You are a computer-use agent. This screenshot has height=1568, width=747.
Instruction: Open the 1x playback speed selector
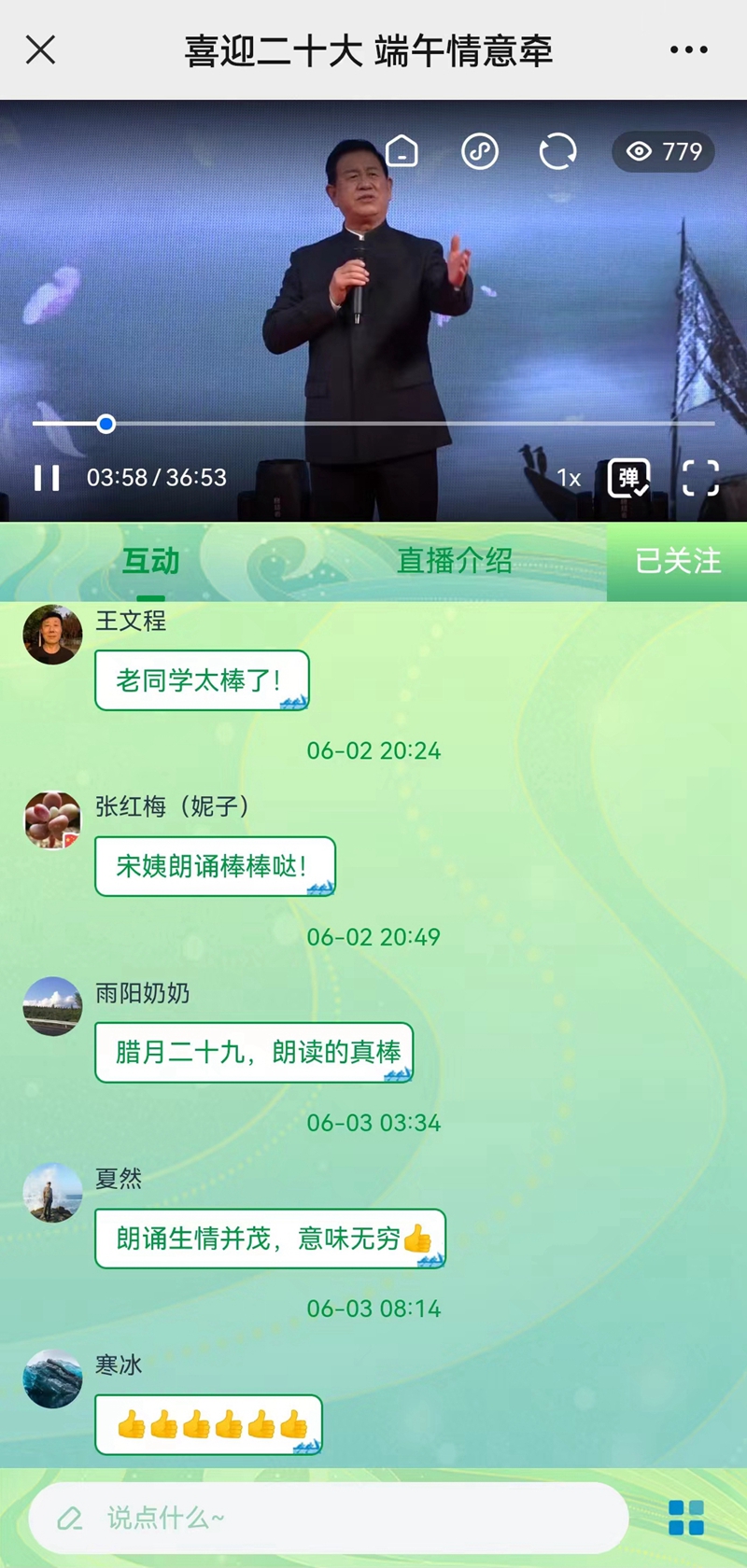point(567,478)
